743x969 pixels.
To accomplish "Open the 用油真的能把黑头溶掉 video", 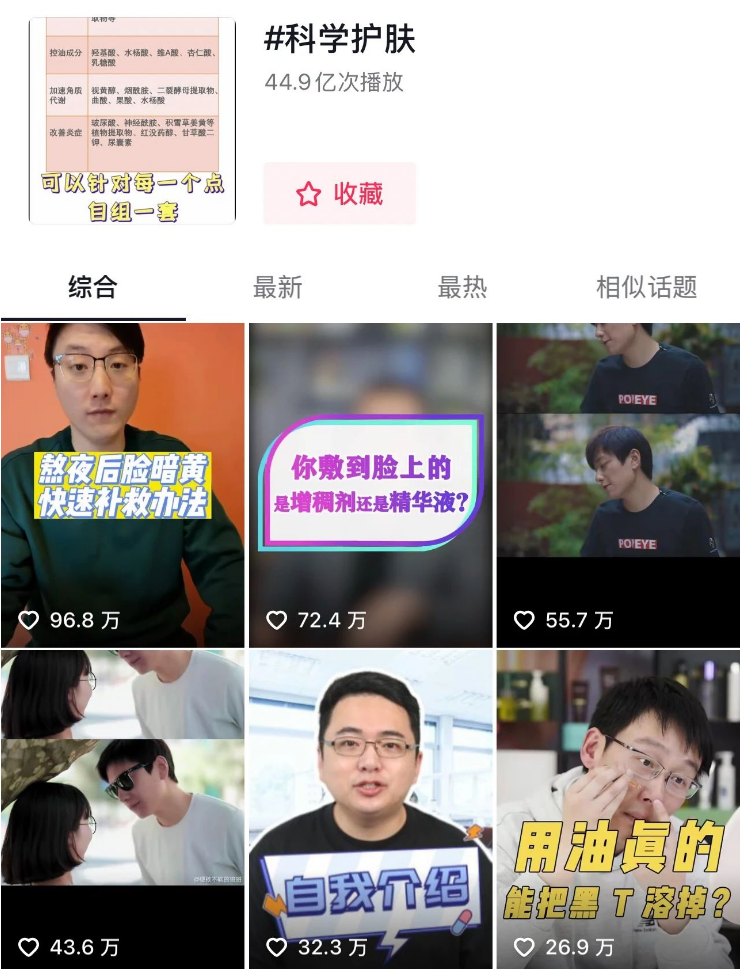I will pos(618,810).
